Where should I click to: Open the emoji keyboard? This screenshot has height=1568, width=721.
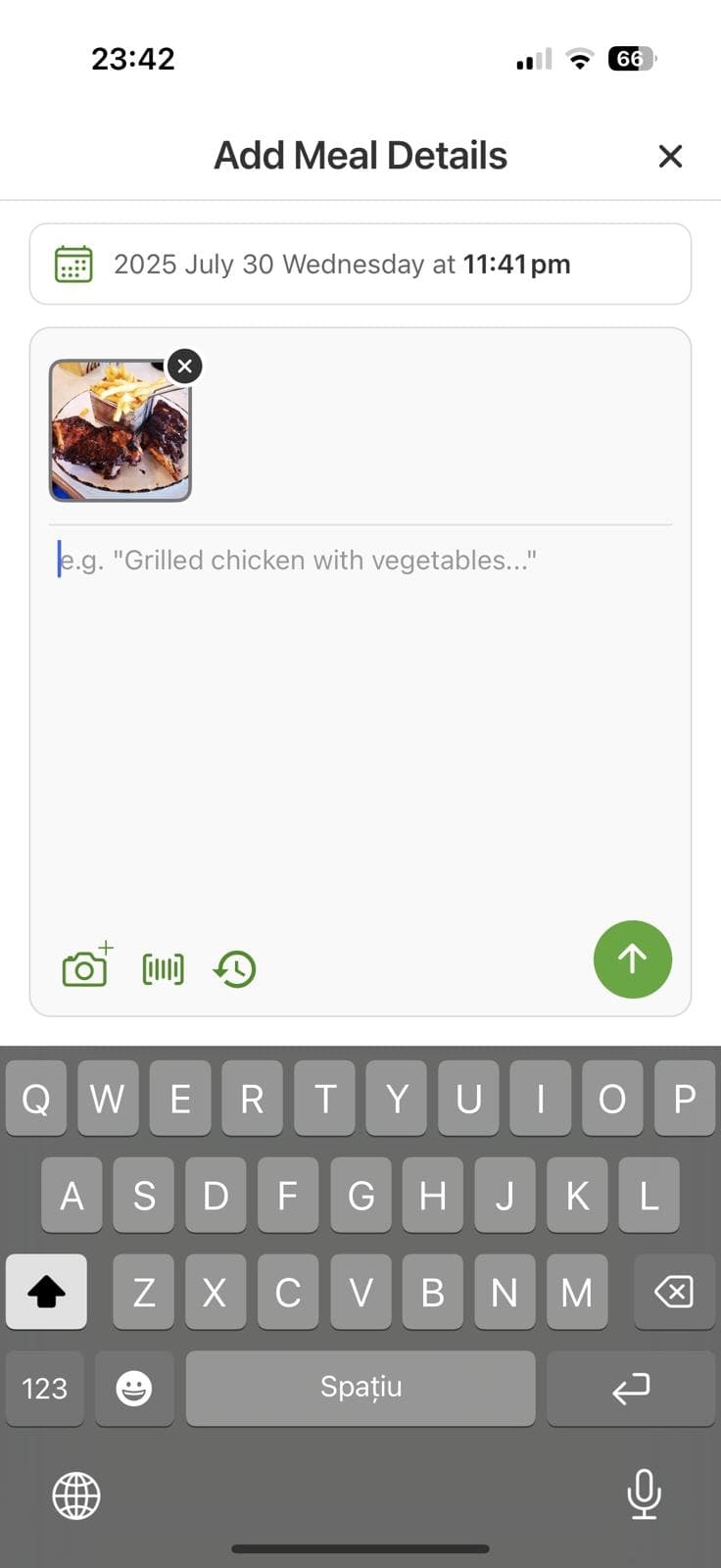coord(134,1388)
